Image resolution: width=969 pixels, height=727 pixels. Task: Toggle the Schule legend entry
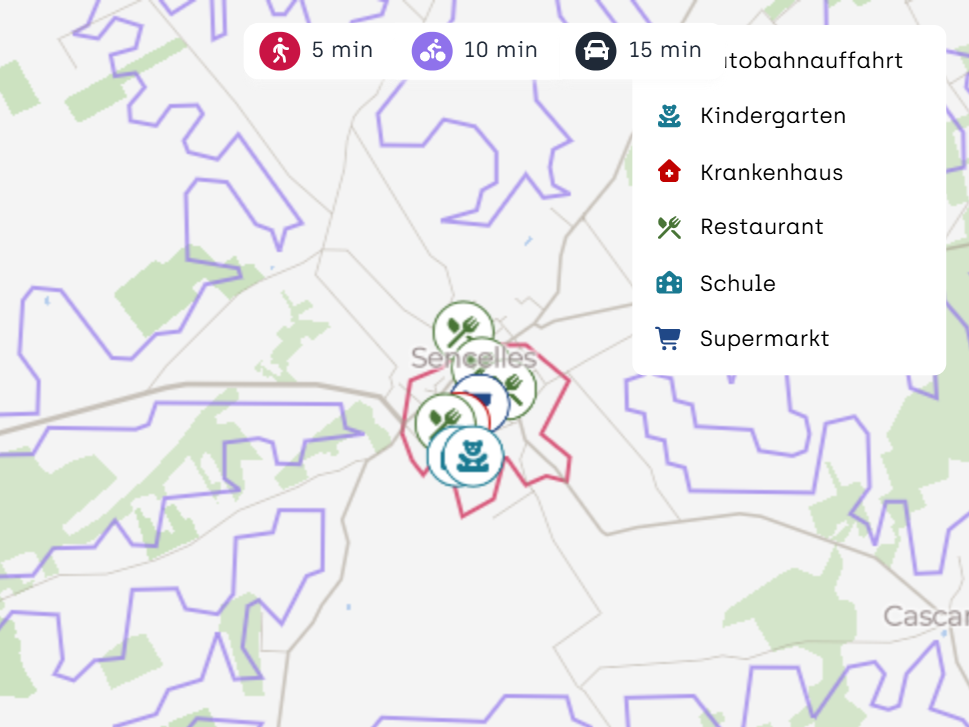click(x=737, y=283)
